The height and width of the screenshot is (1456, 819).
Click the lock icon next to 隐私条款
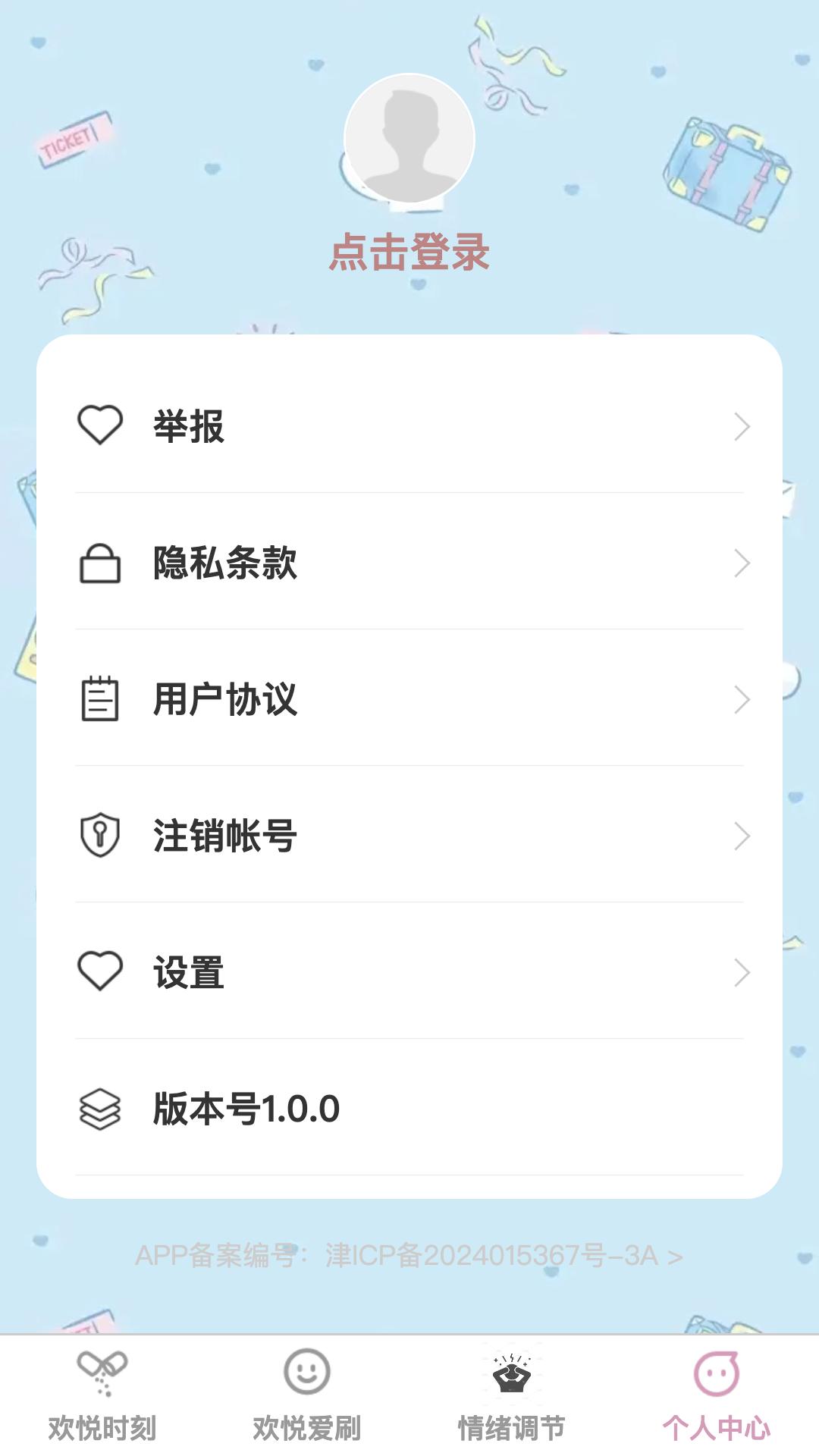(x=99, y=563)
